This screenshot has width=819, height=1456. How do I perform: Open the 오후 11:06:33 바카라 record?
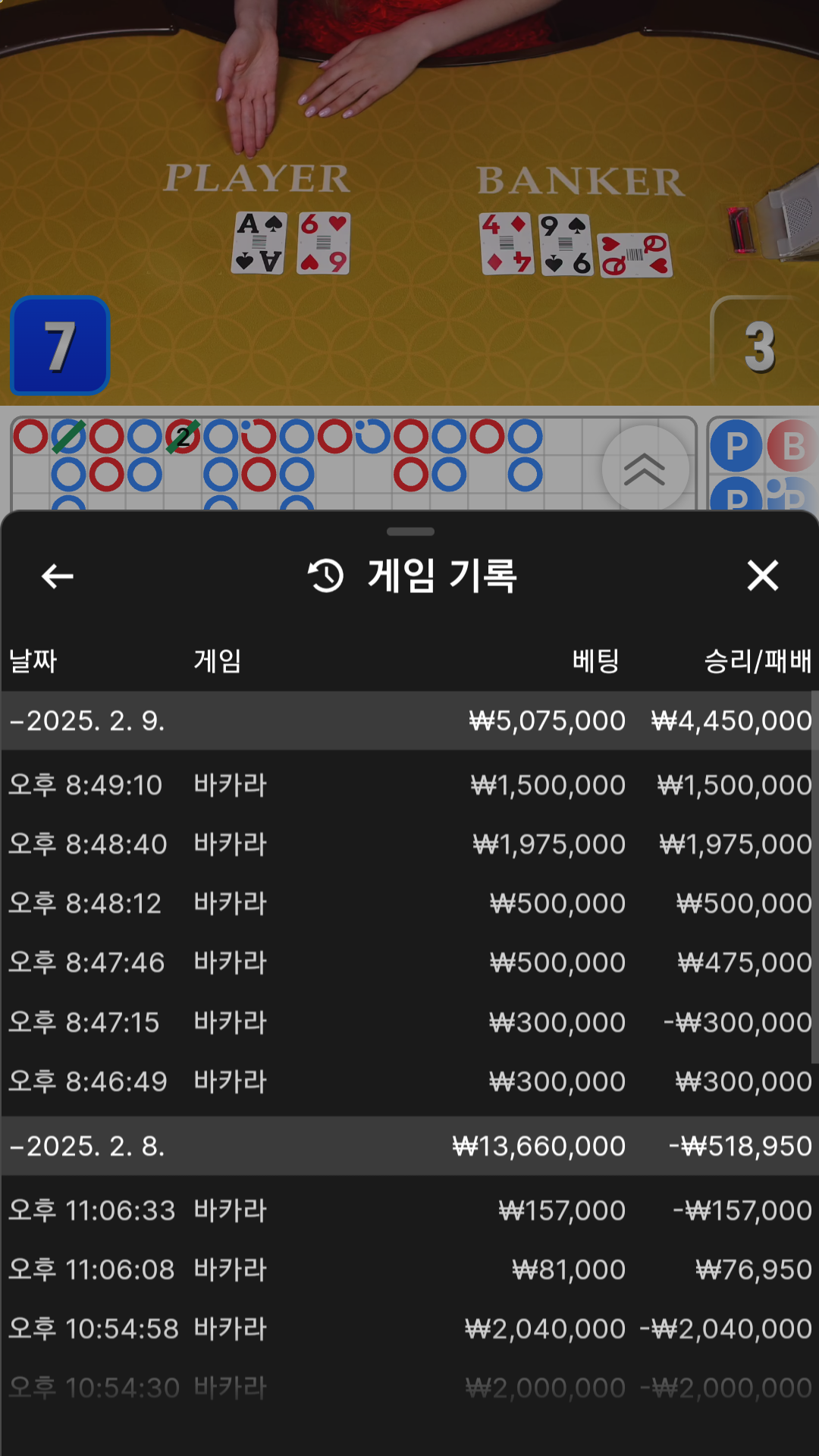[409, 1210]
